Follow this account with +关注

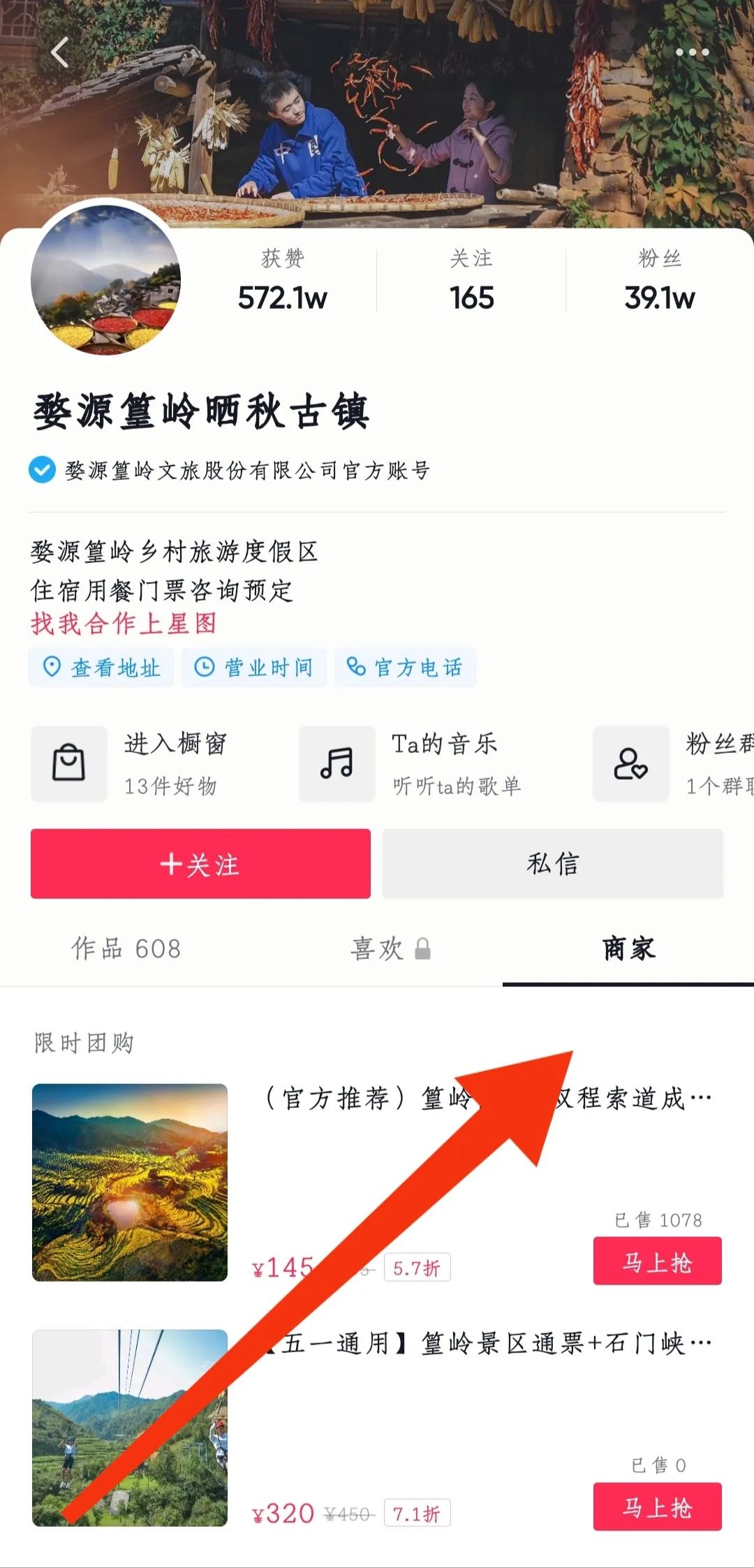(200, 864)
